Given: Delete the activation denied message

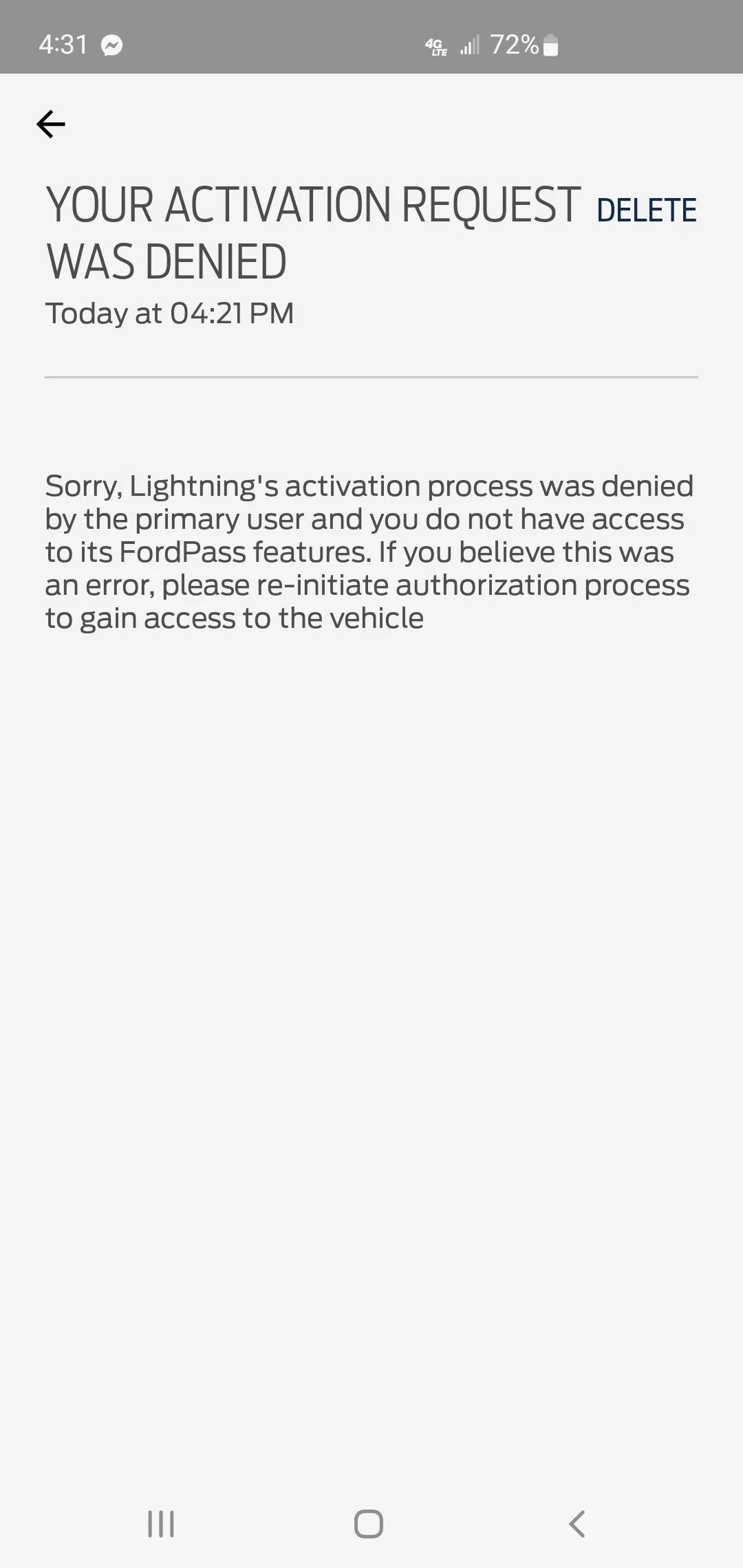Looking at the screenshot, I should tap(646, 210).
